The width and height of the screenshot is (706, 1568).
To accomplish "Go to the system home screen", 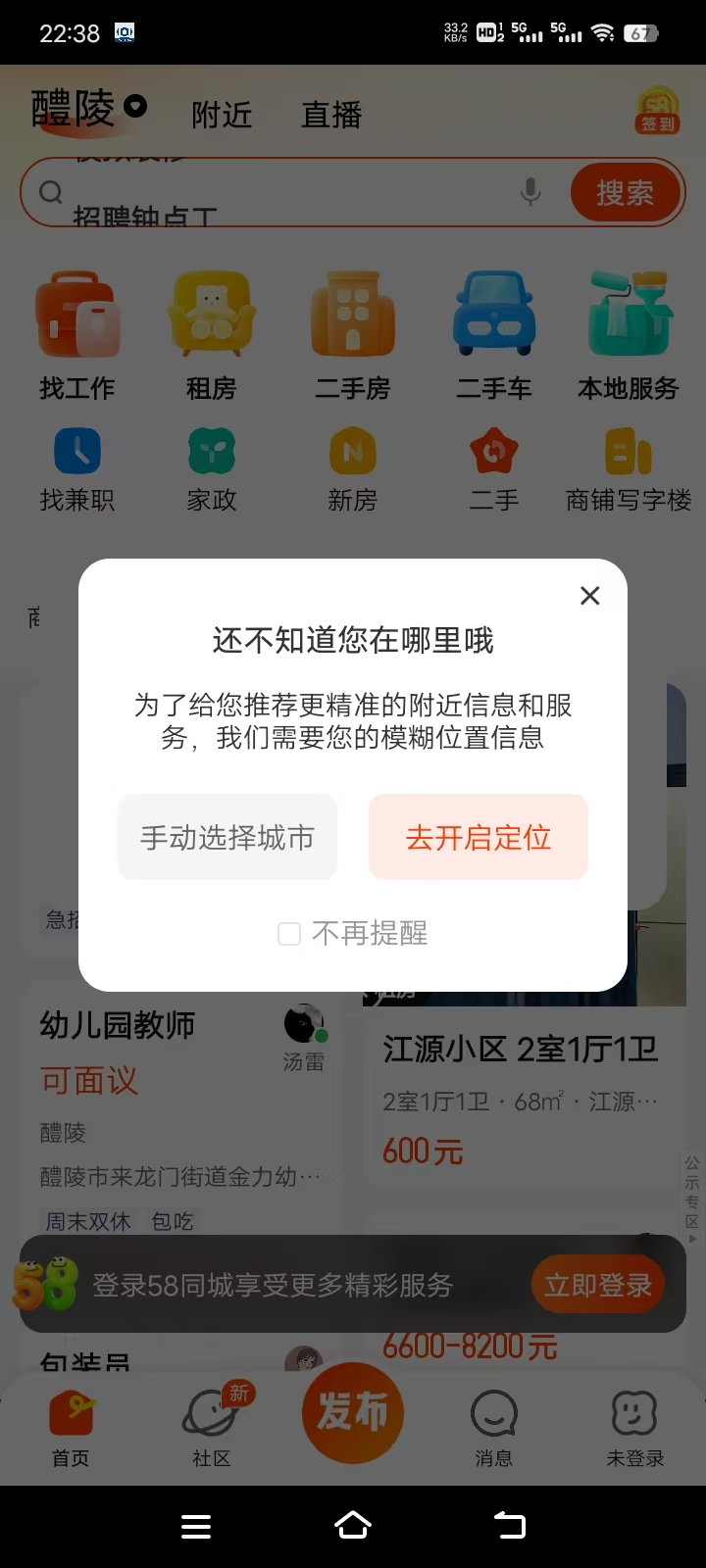I will coord(353,1526).
